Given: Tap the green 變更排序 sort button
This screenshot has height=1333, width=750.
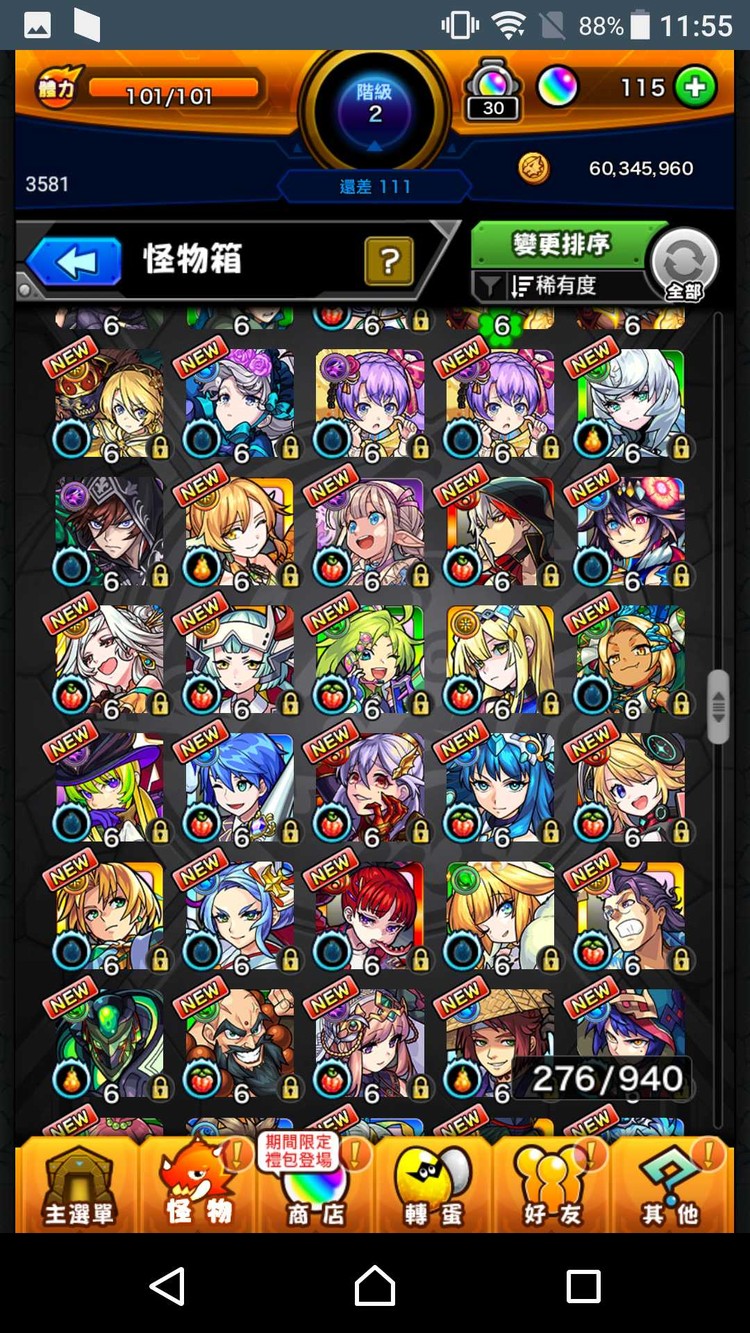Looking at the screenshot, I should pyautogui.click(x=561, y=244).
